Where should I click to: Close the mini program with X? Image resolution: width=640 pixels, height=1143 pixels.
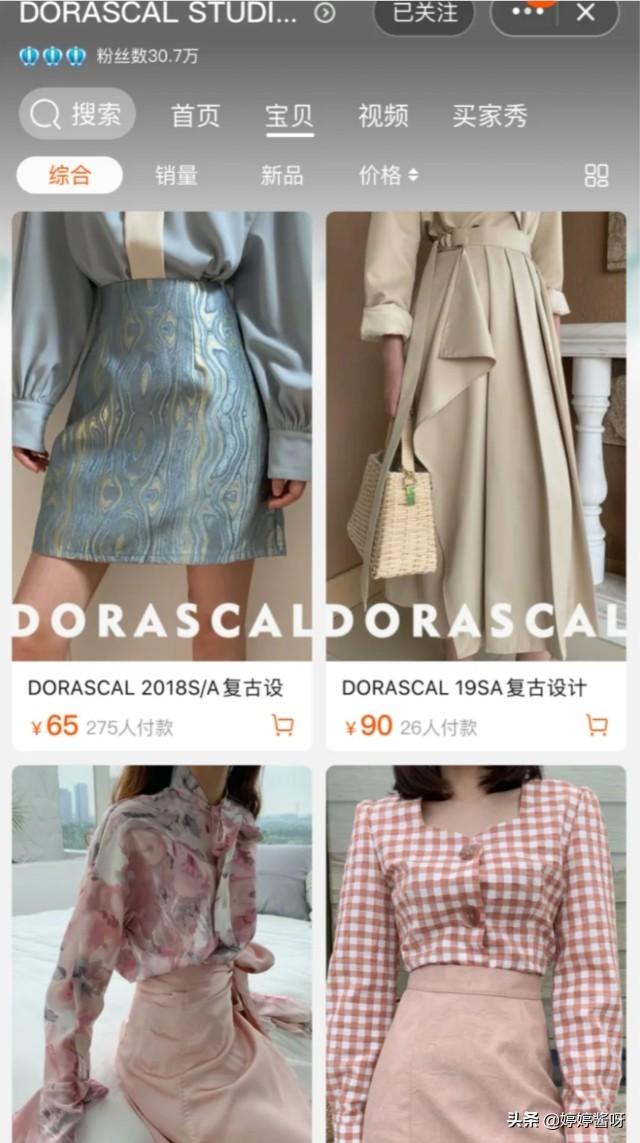click(x=586, y=14)
